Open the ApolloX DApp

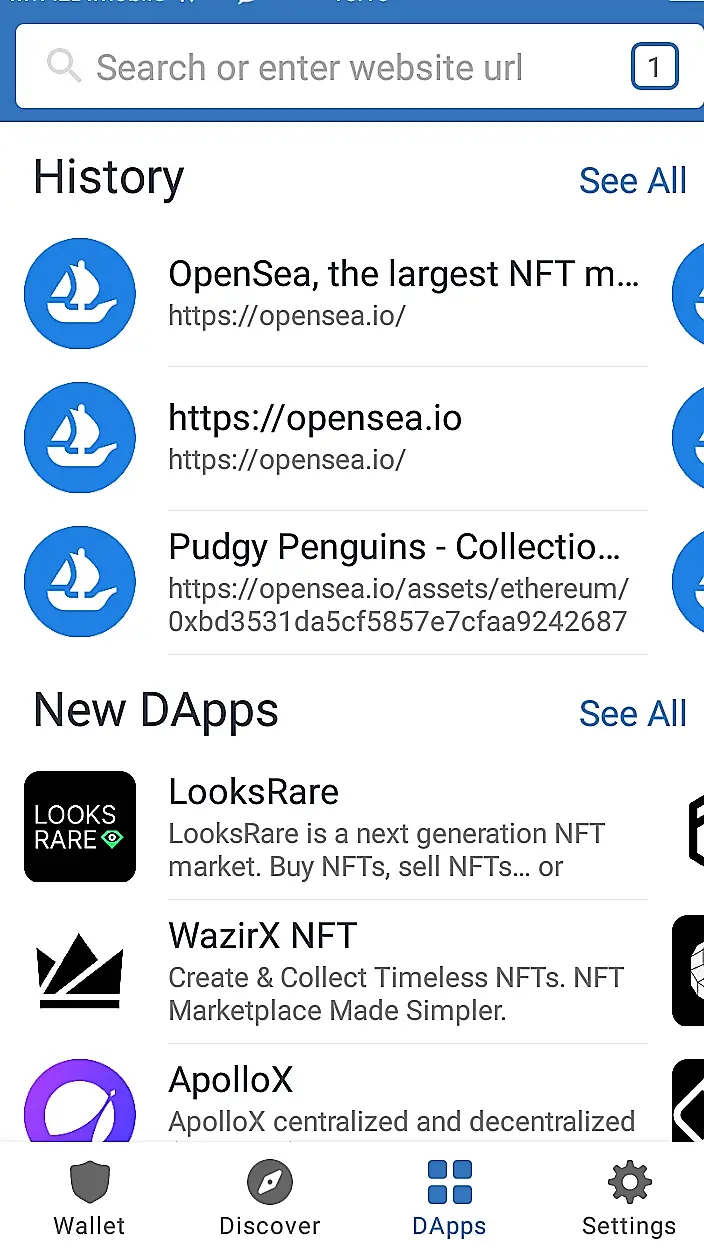(336, 1094)
